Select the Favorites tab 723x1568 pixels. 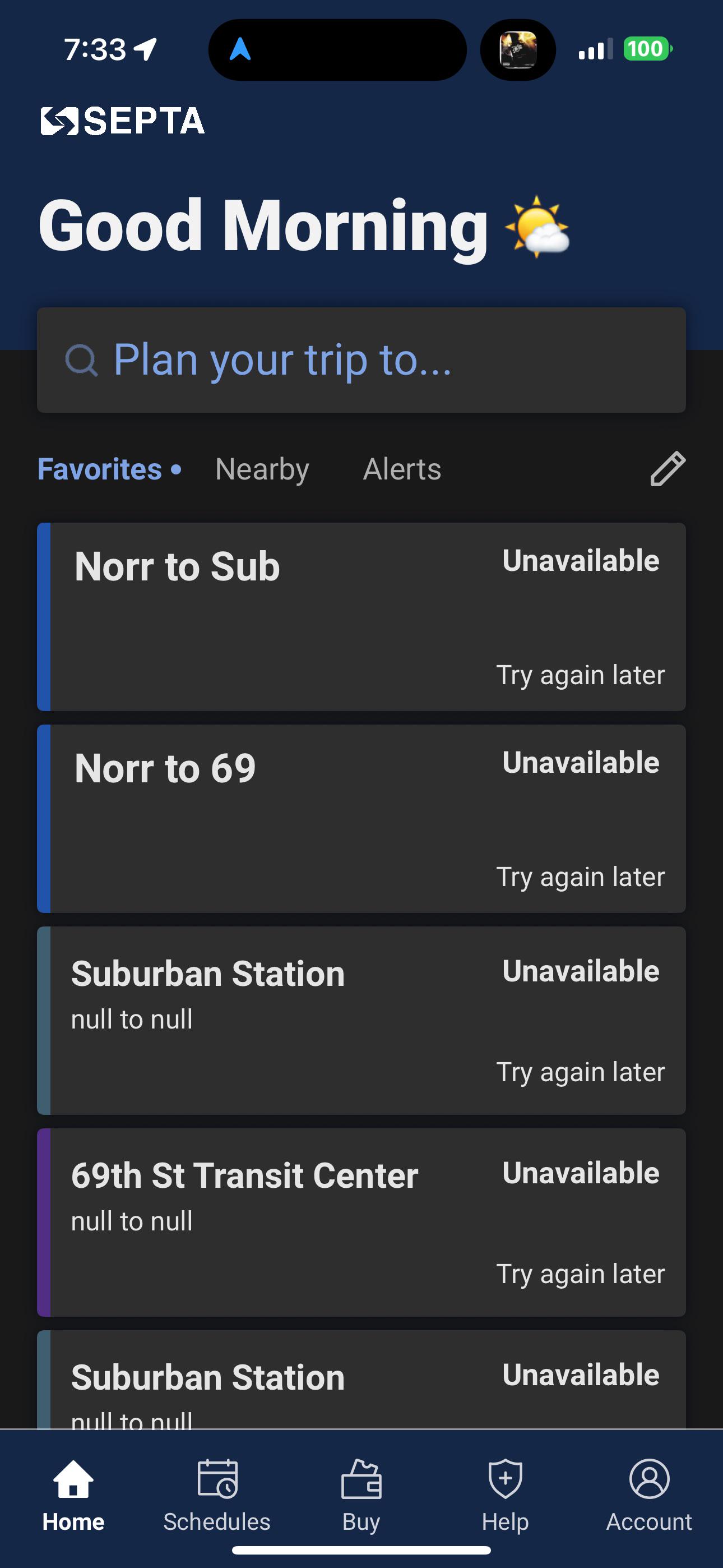[x=109, y=469]
